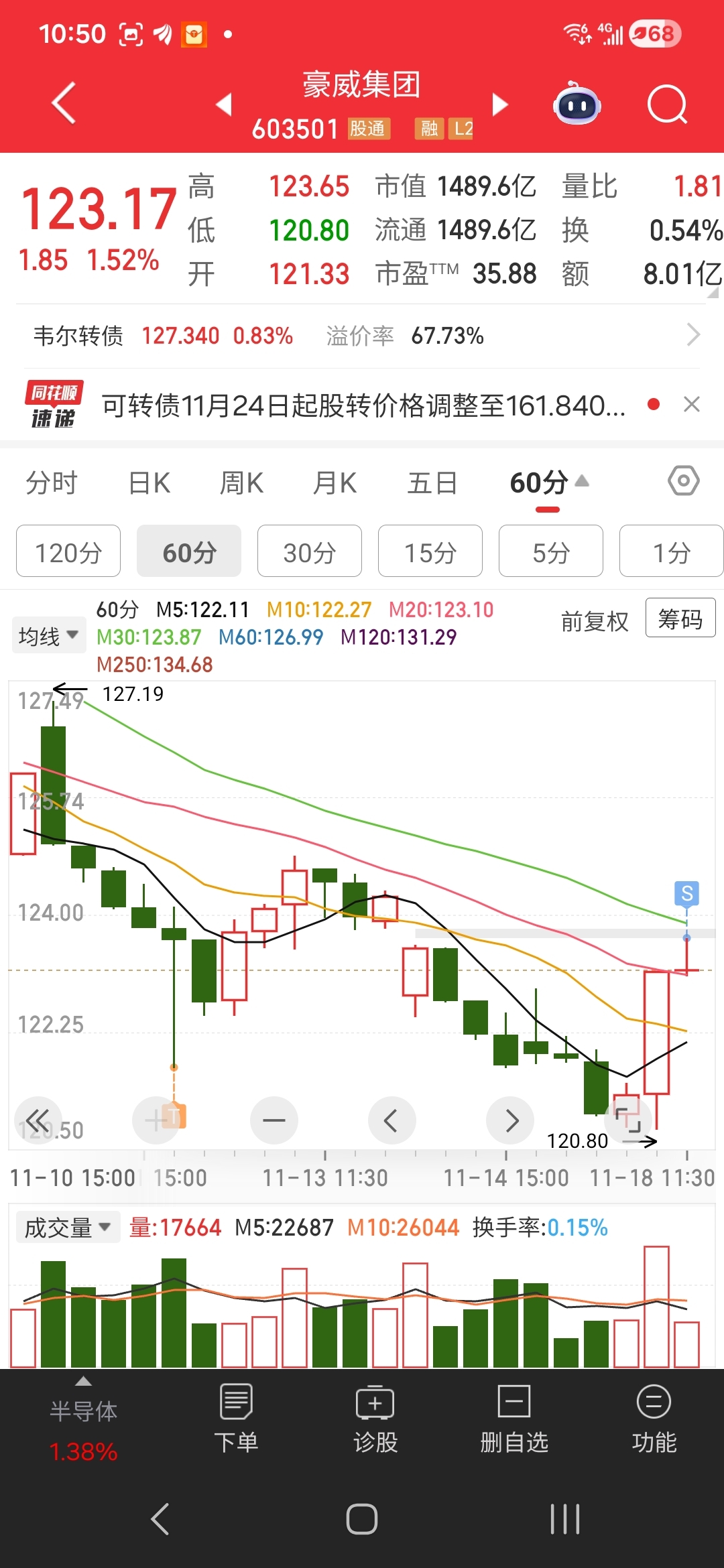
Task: Open the hexagon chart settings icon
Action: pos(683,481)
